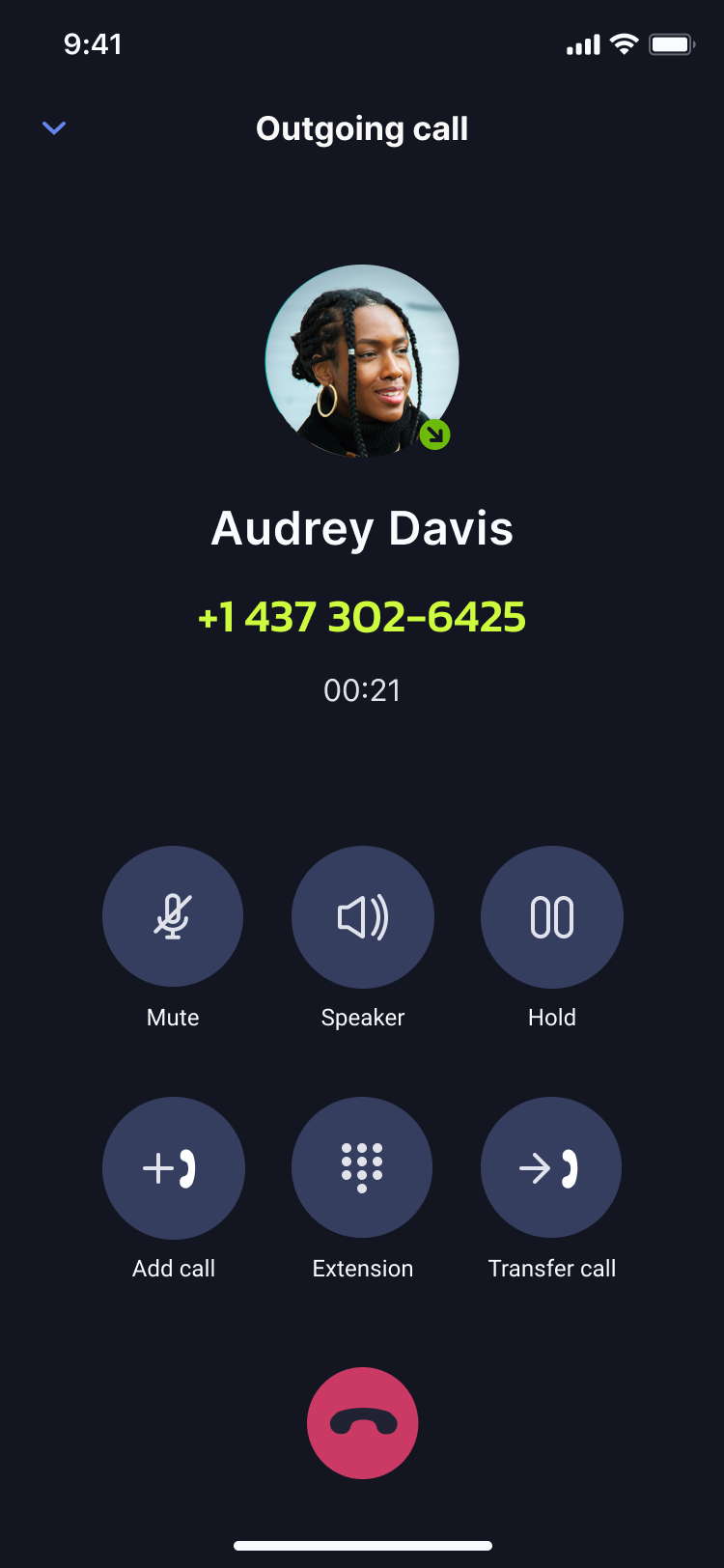Tap Add call to add another caller

click(x=173, y=1167)
